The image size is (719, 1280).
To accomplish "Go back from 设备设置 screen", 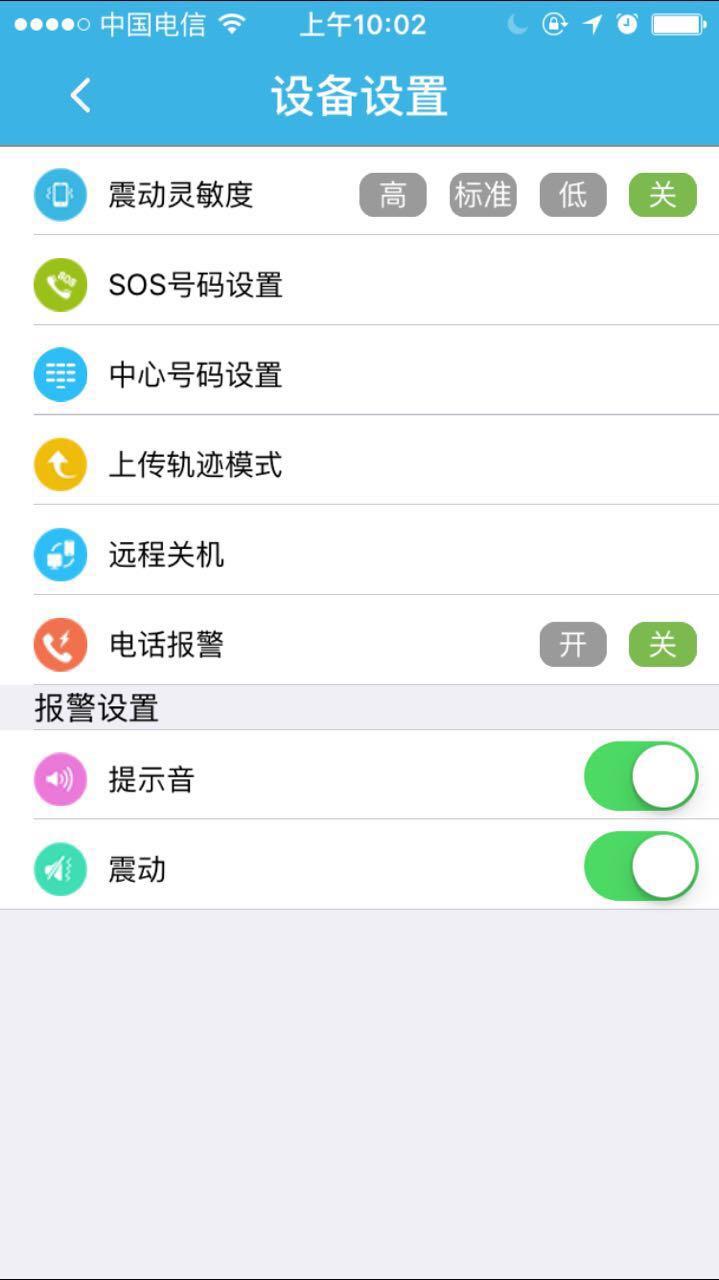I will (81, 96).
